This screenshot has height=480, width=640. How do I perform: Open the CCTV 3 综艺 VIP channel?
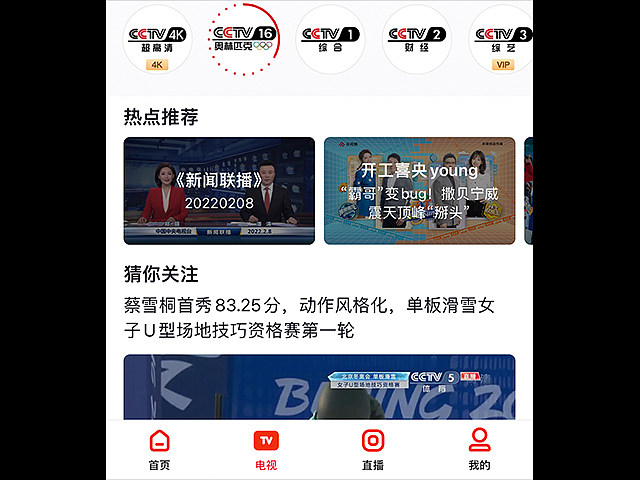(x=502, y=40)
